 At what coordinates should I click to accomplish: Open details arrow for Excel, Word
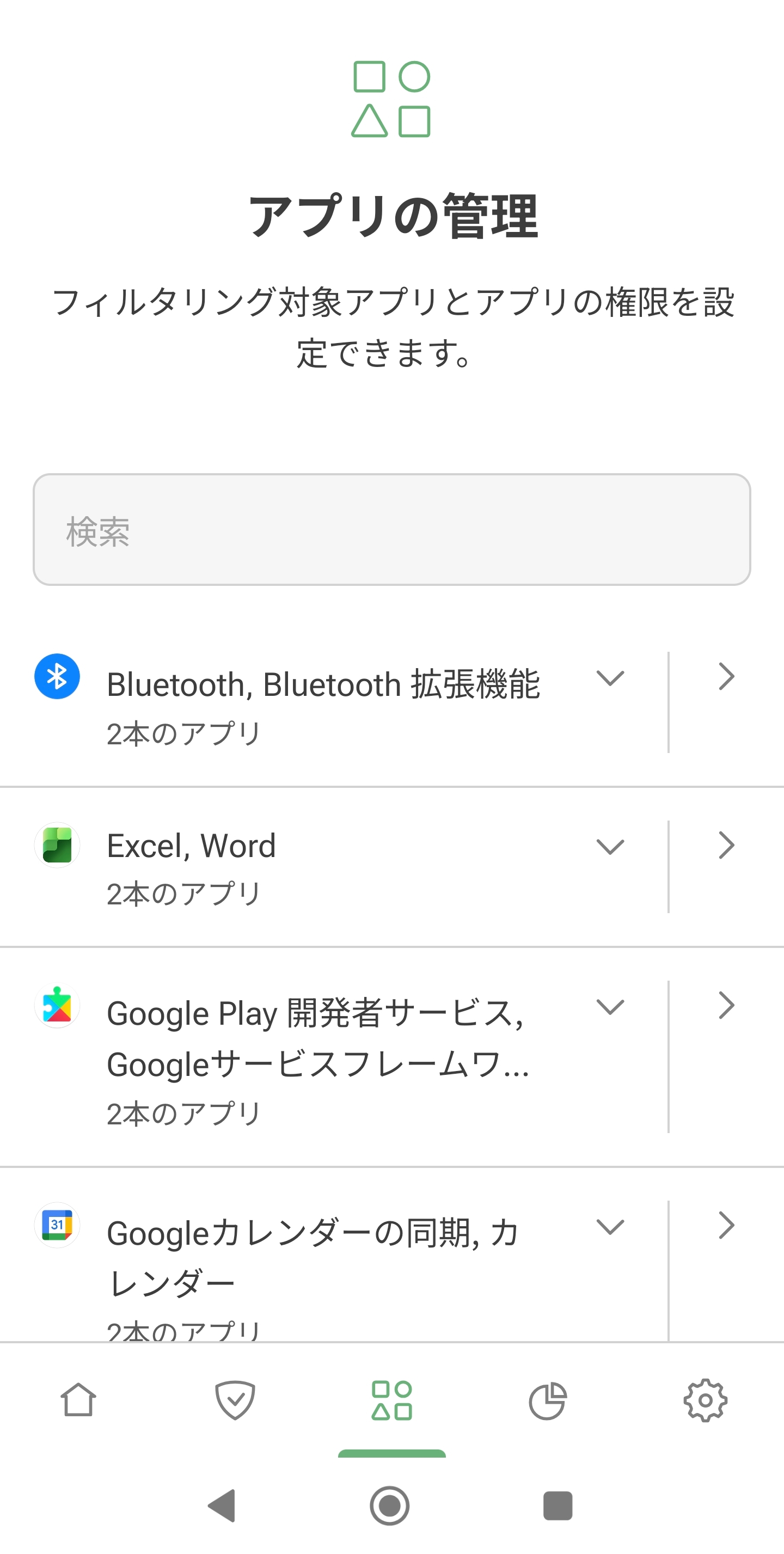tap(726, 845)
